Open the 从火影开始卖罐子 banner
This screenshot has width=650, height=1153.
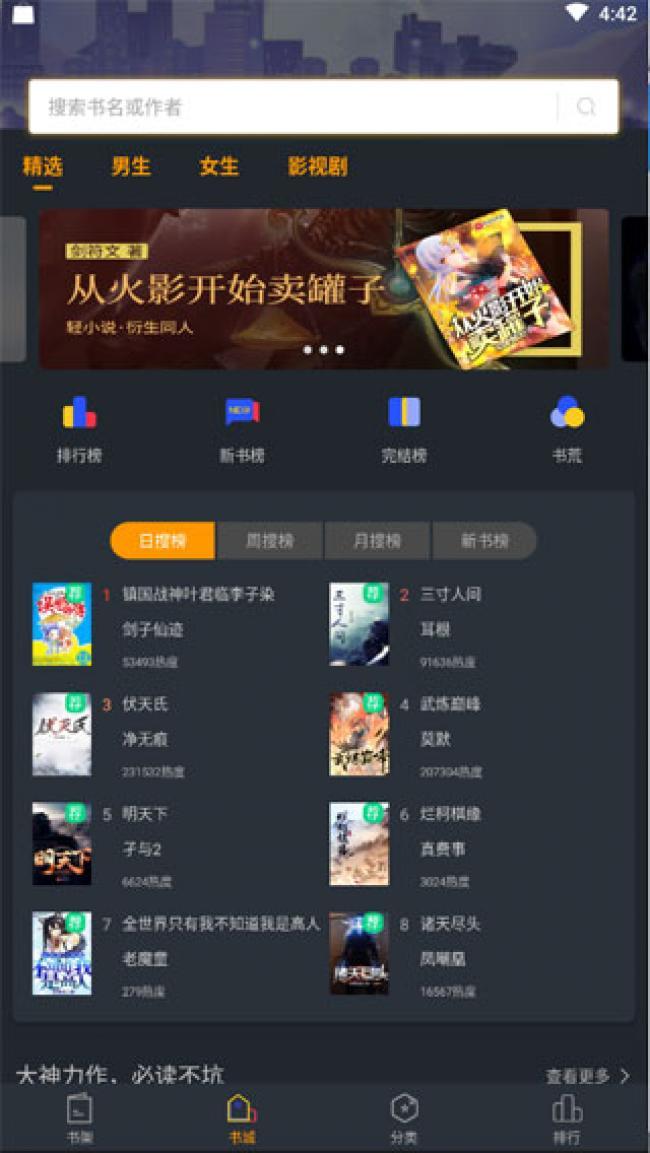click(323, 289)
